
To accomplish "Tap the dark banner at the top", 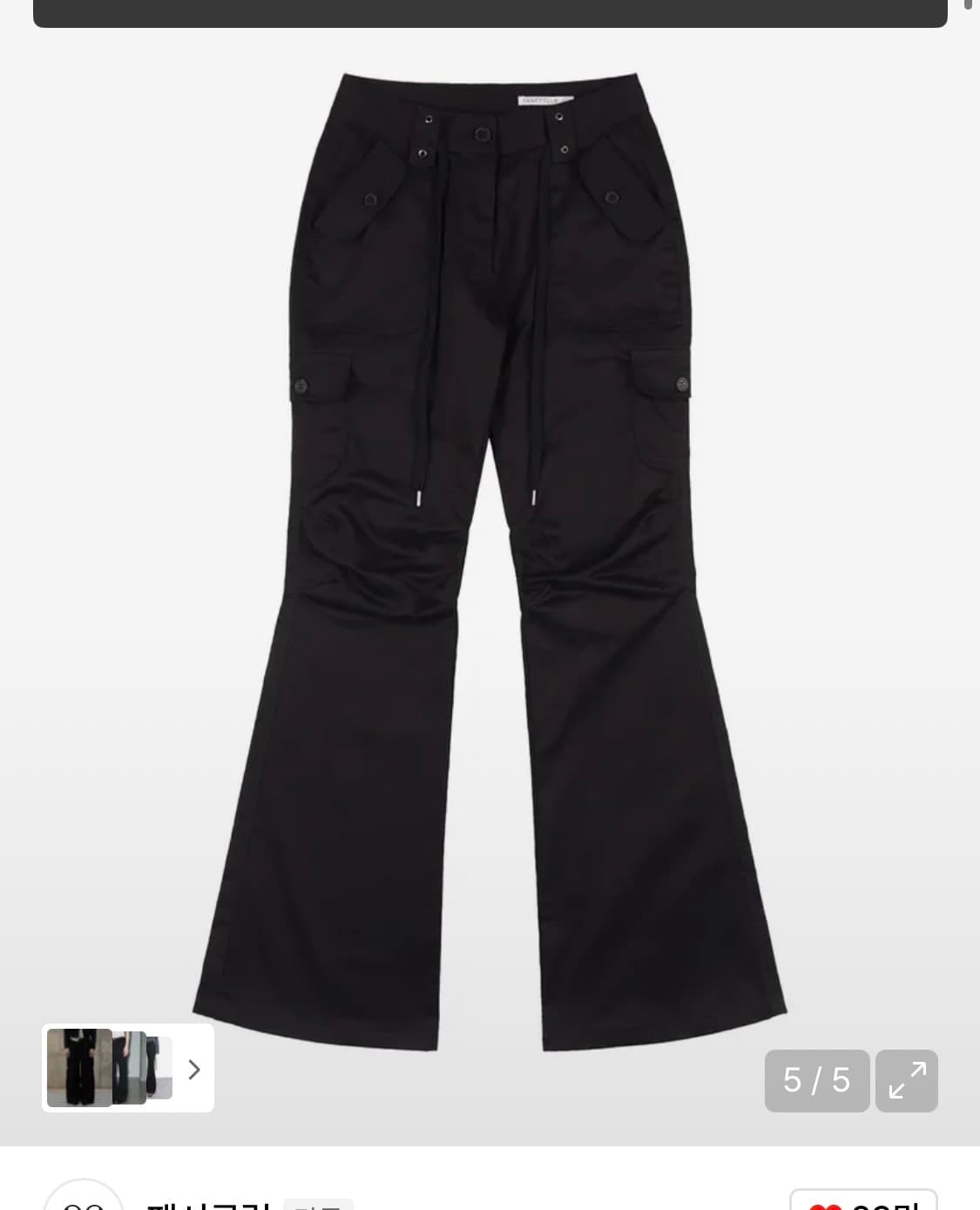I will pos(490,13).
